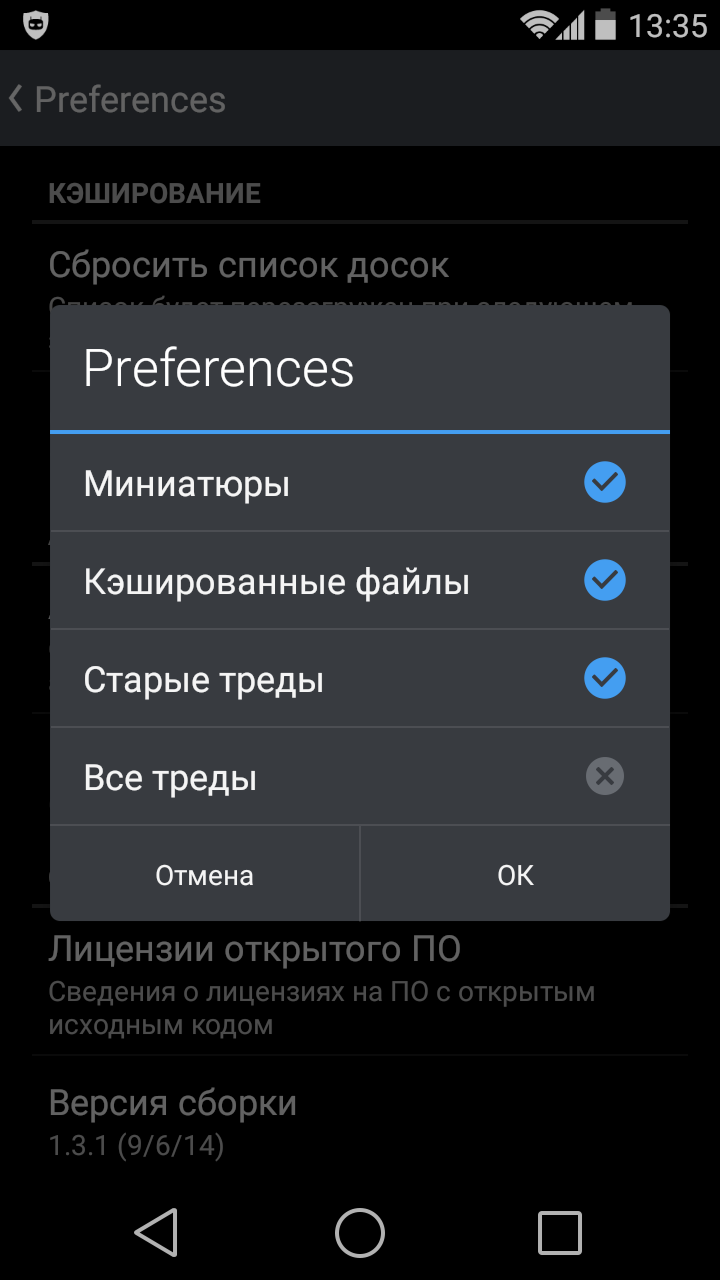Image resolution: width=720 pixels, height=1280 pixels.
Task: Cancel the dialog with Отмена
Action: 204,875
